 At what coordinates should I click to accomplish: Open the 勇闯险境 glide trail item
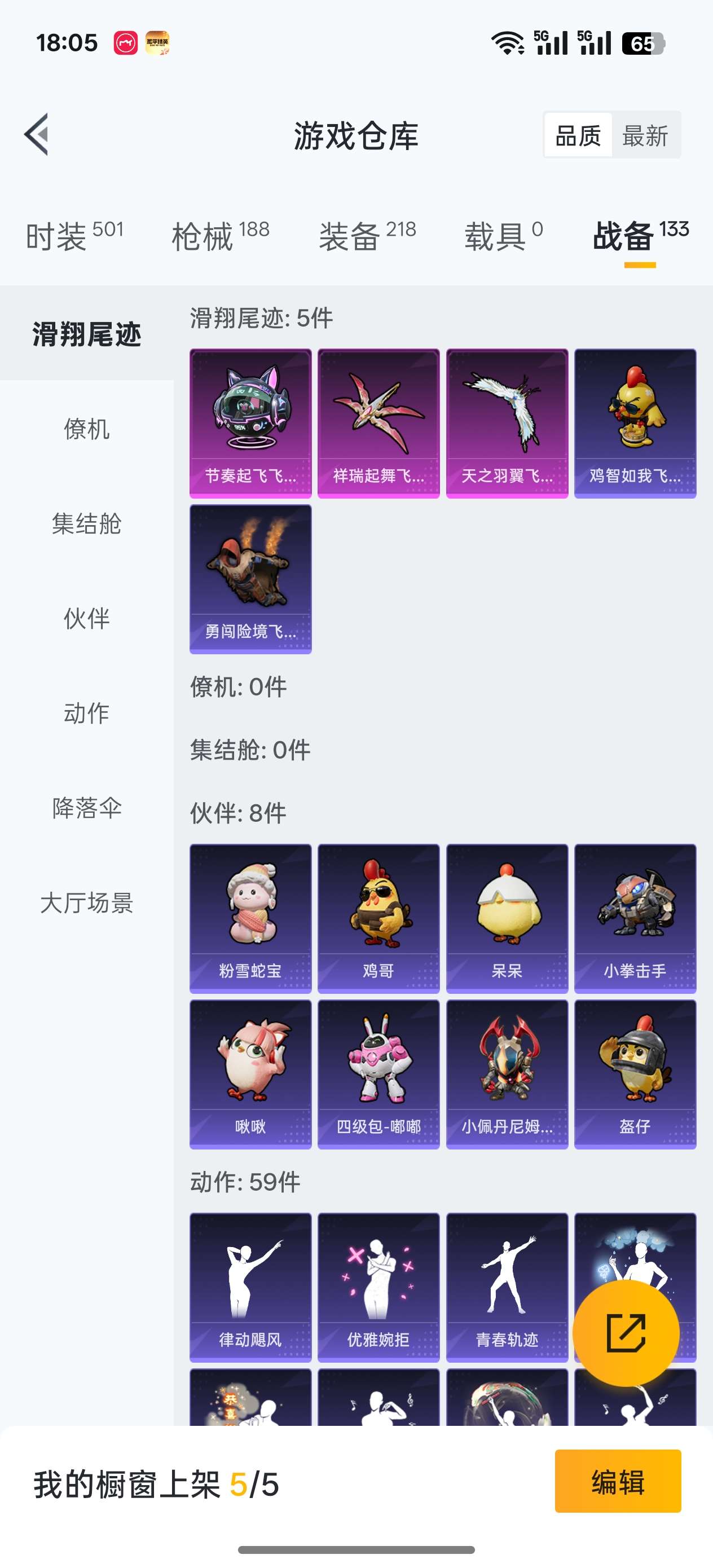(250, 579)
